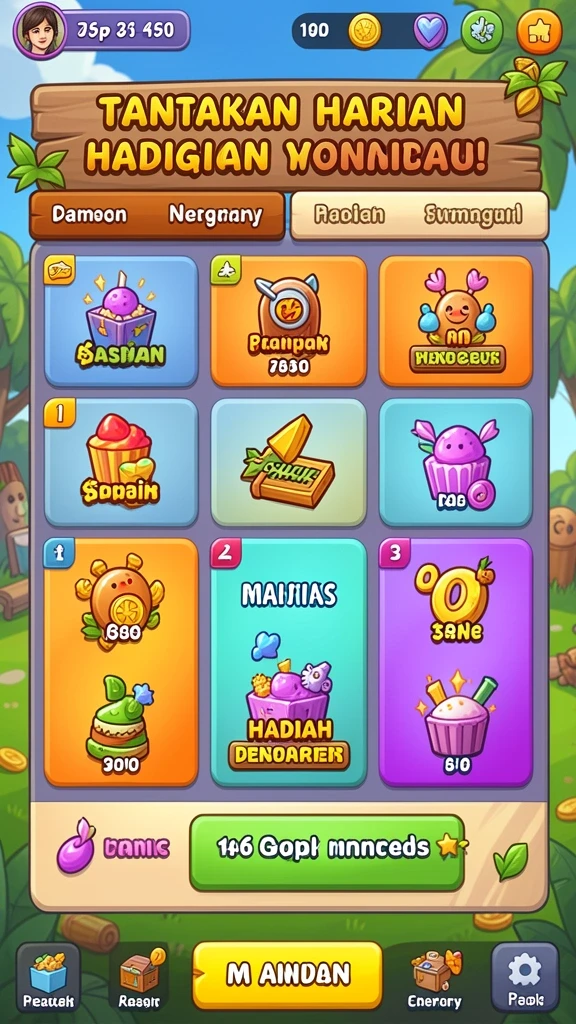This screenshot has width=576, height=1024.
Task: Tap the yellow M Aindan button
Action: click(x=287, y=975)
